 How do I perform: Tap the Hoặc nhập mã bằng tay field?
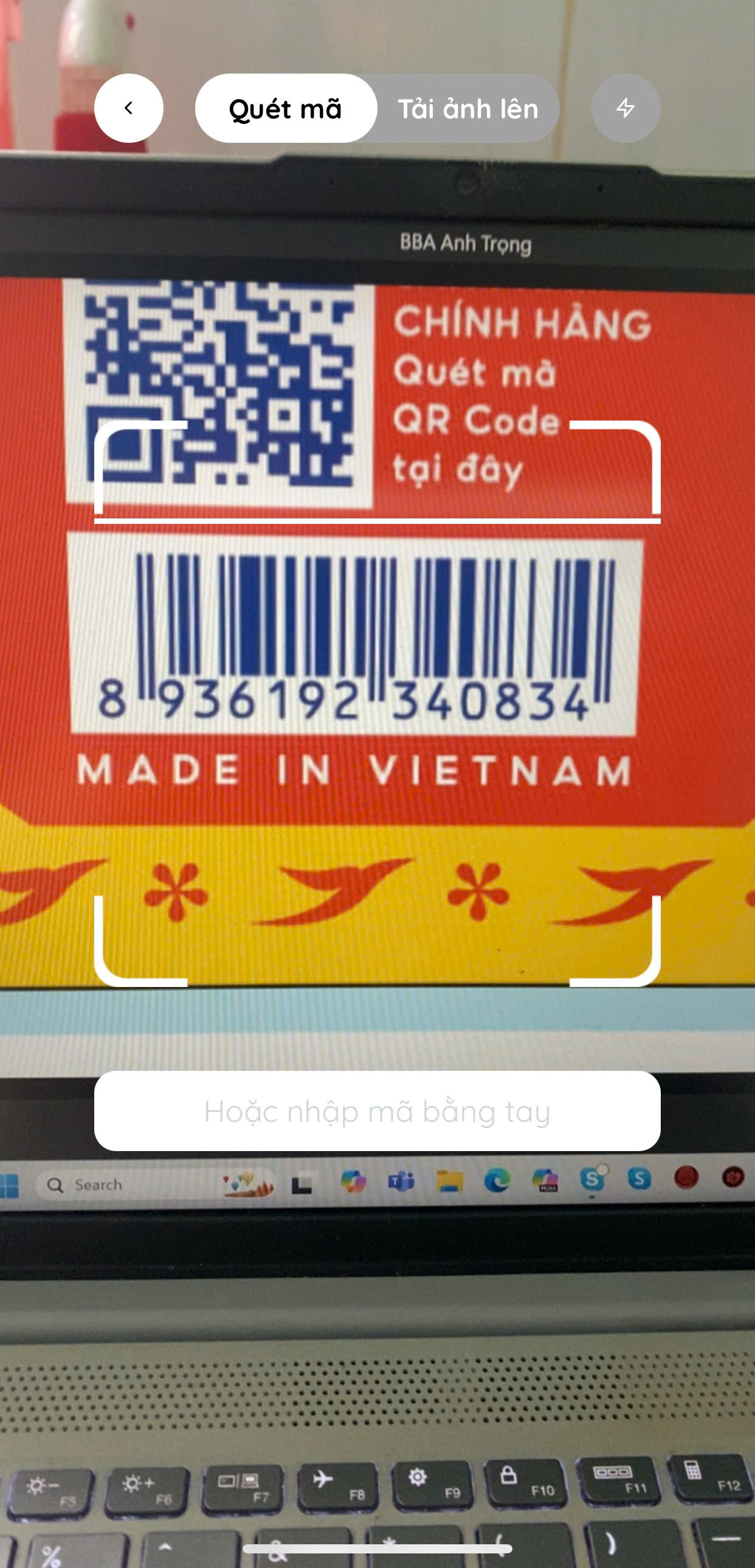point(377,1111)
